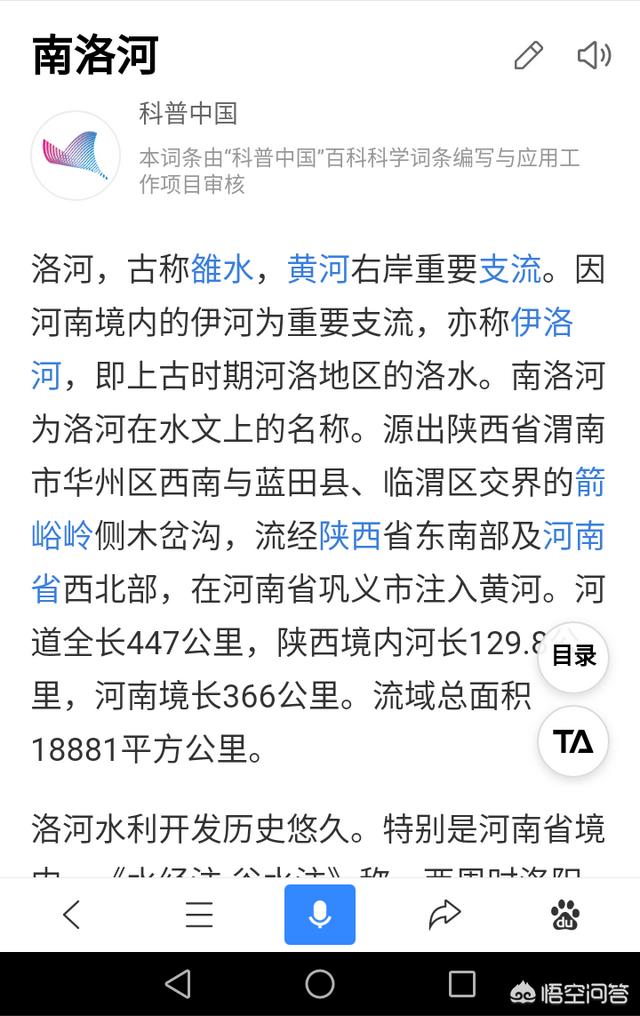
Task: Open Baidu home paw icon
Action: pyautogui.click(x=565, y=914)
